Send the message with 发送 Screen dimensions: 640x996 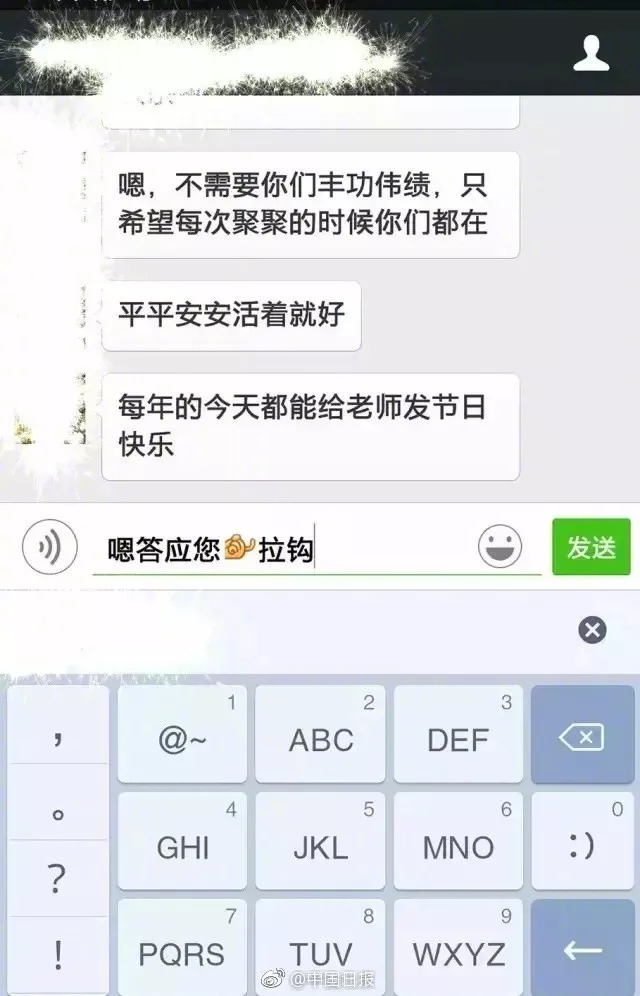[x=591, y=547]
